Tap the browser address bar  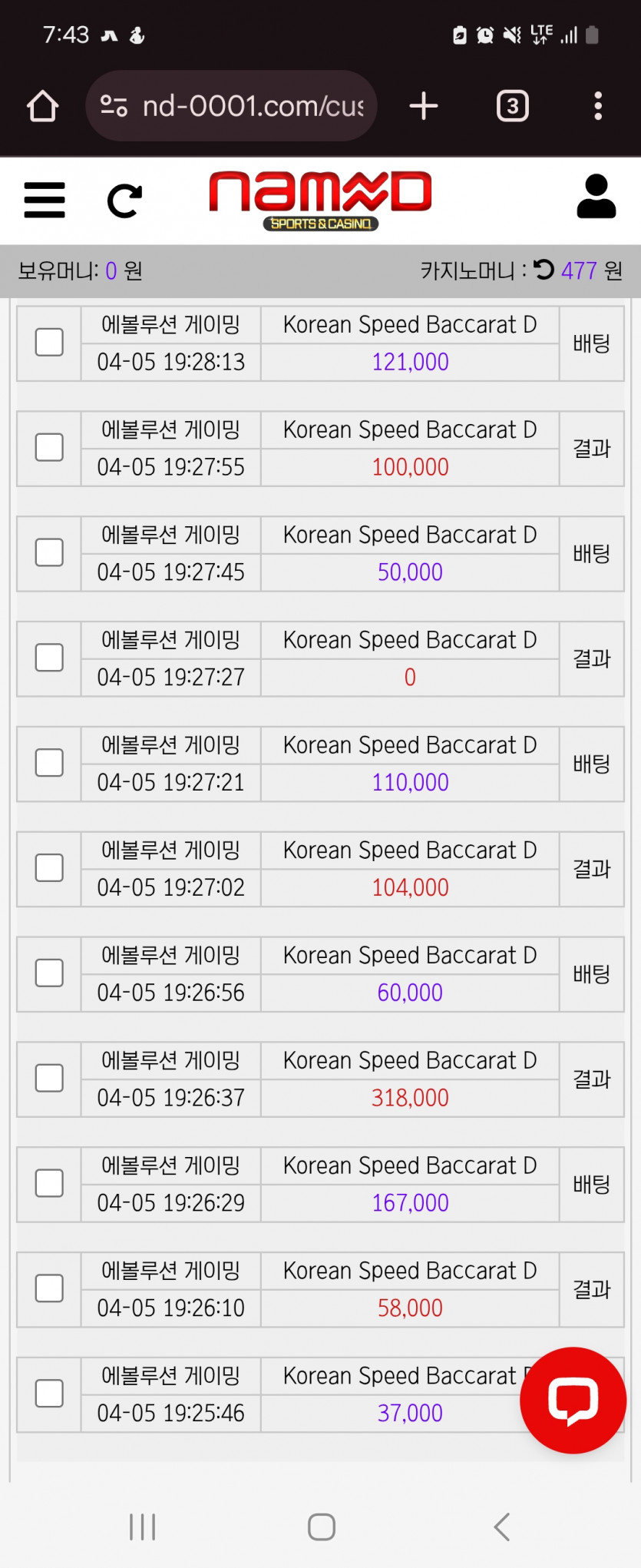coord(231,106)
